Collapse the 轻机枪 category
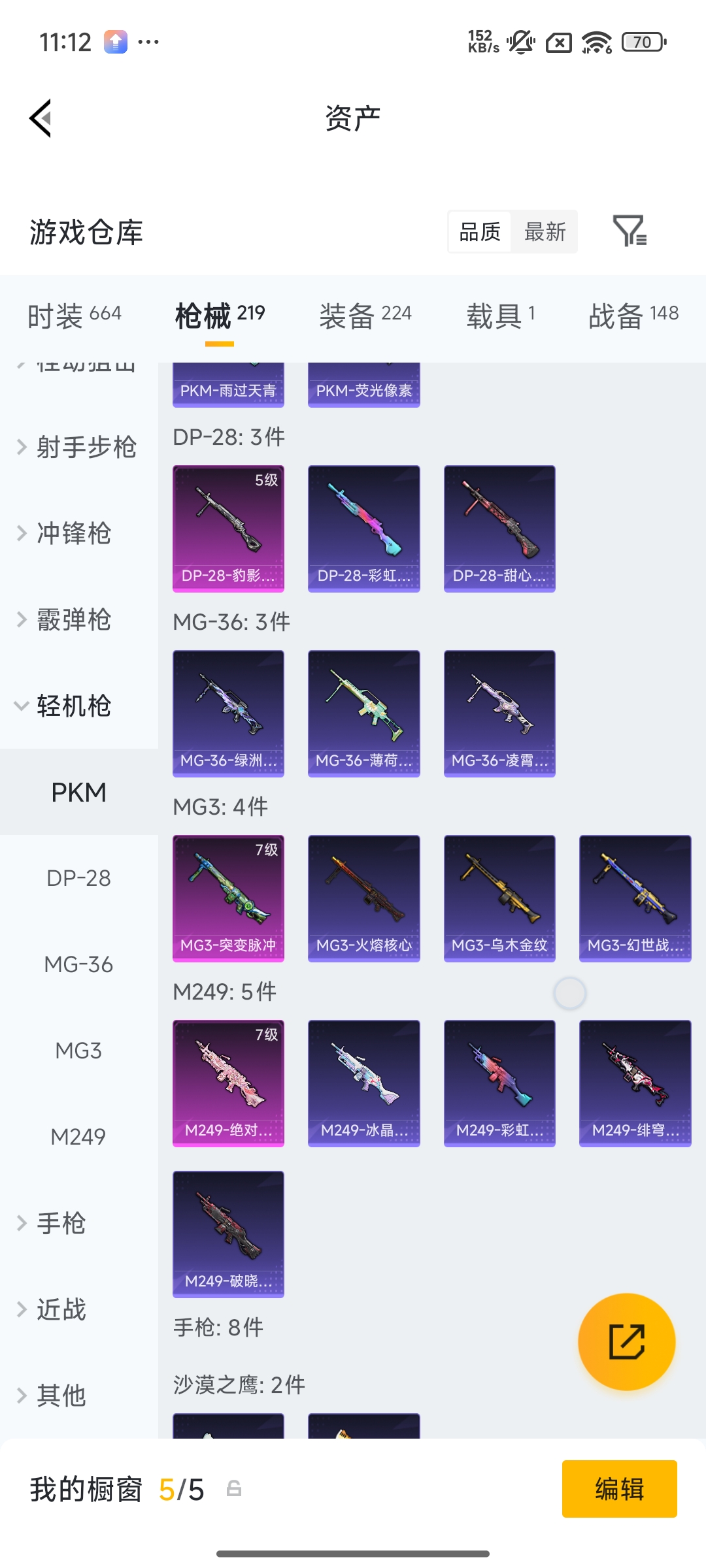This screenshot has width=706, height=1568. pyautogui.click(x=73, y=706)
